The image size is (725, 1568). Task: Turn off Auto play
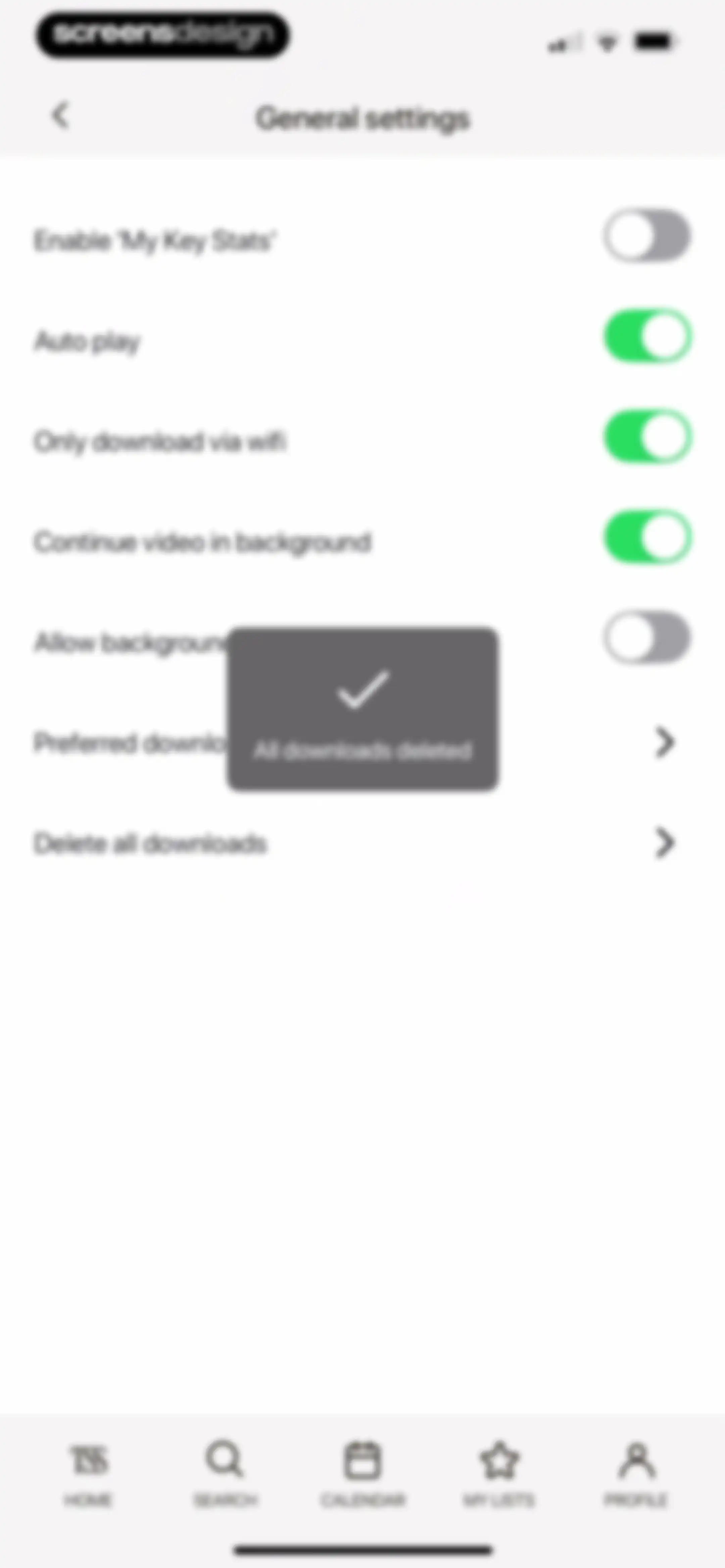pyautogui.click(x=647, y=336)
